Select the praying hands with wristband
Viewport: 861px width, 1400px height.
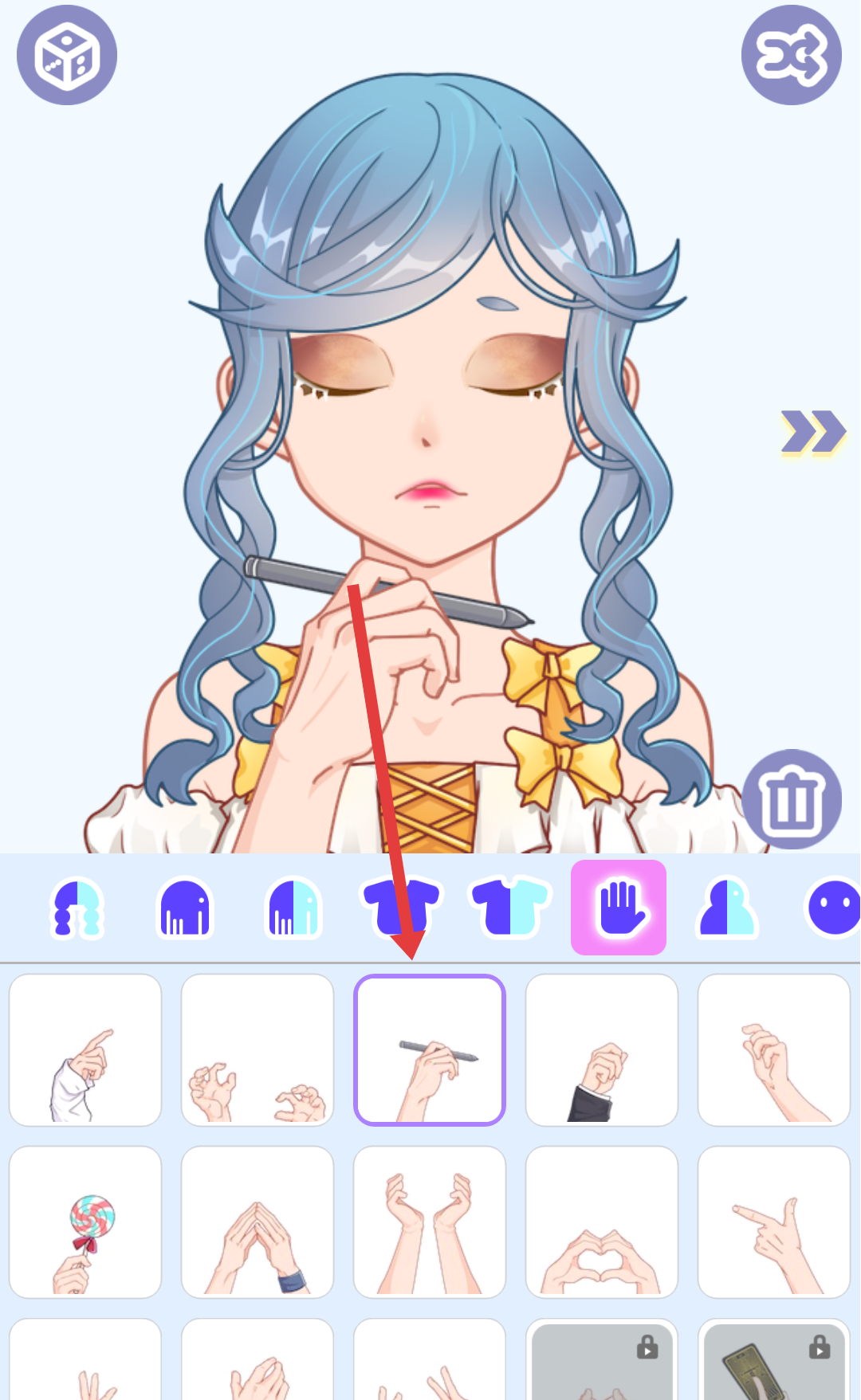(x=258, y=1222)
